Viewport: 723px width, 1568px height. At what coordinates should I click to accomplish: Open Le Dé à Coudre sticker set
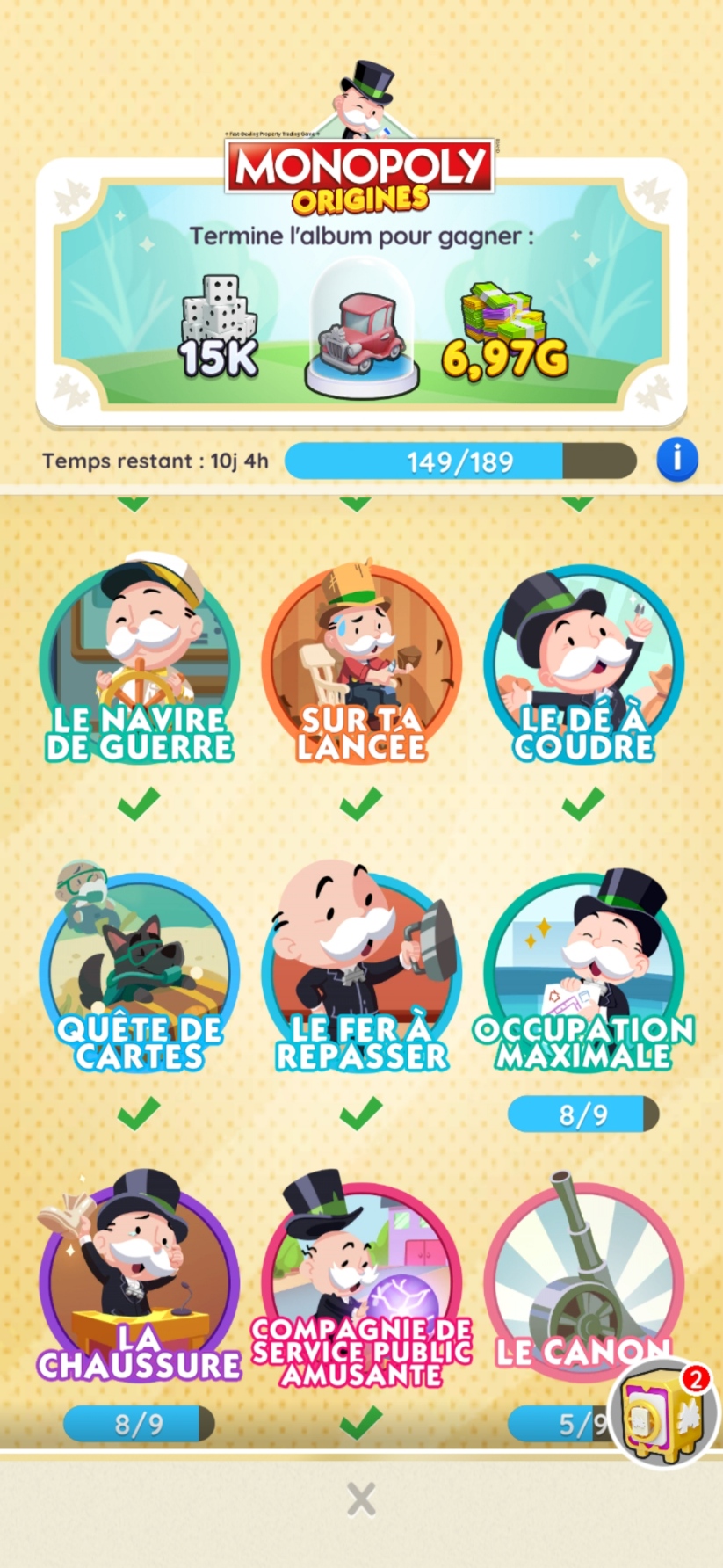583,664
